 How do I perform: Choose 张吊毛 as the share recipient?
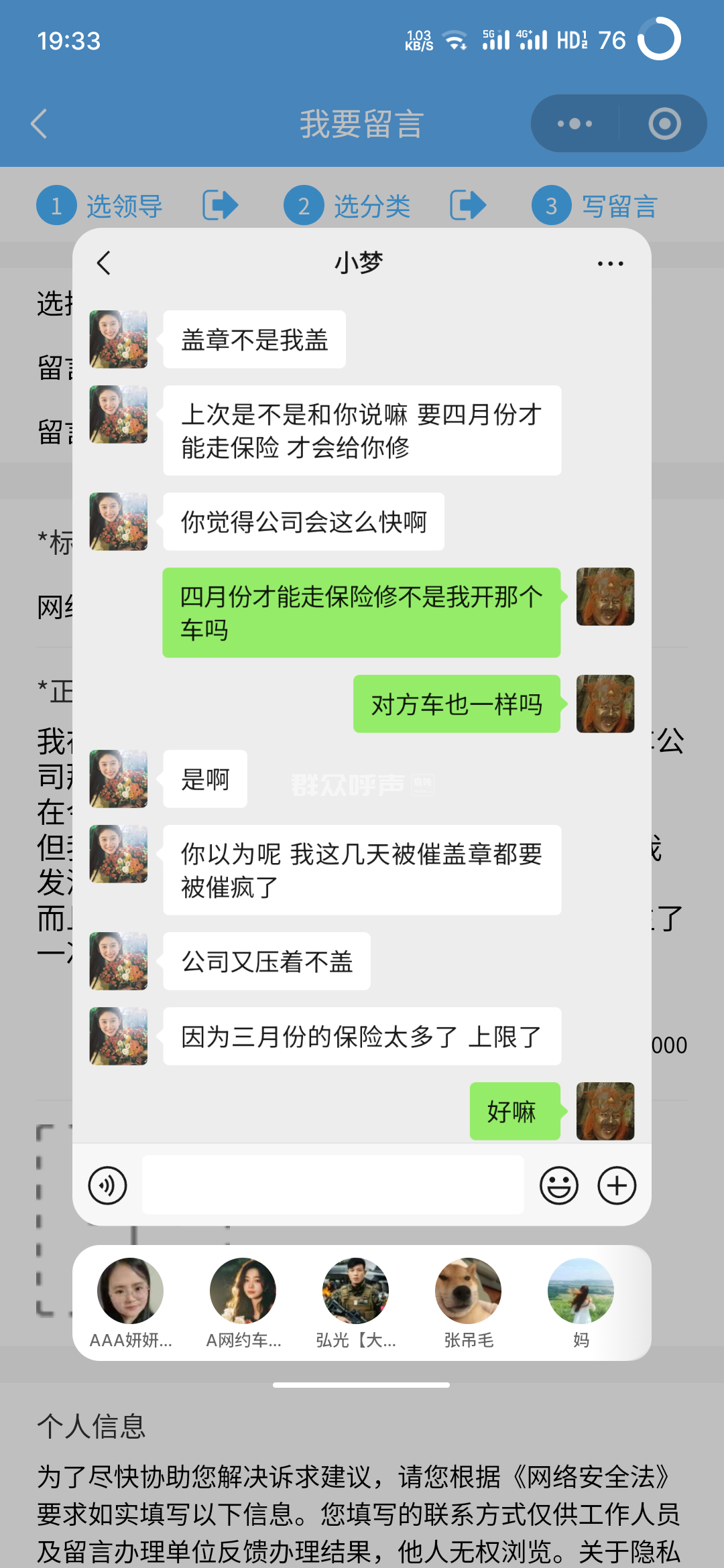(468, 1291)
